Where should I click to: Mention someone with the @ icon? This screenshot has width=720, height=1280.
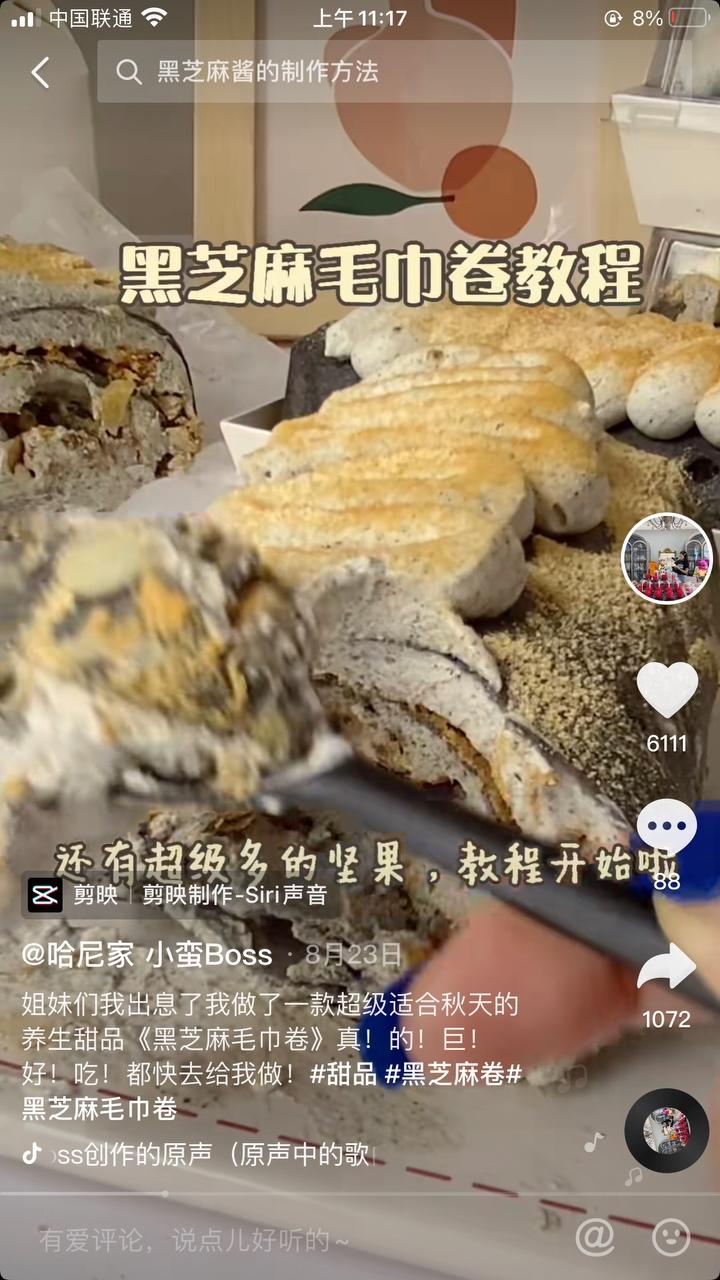[x=595, y=1238]
